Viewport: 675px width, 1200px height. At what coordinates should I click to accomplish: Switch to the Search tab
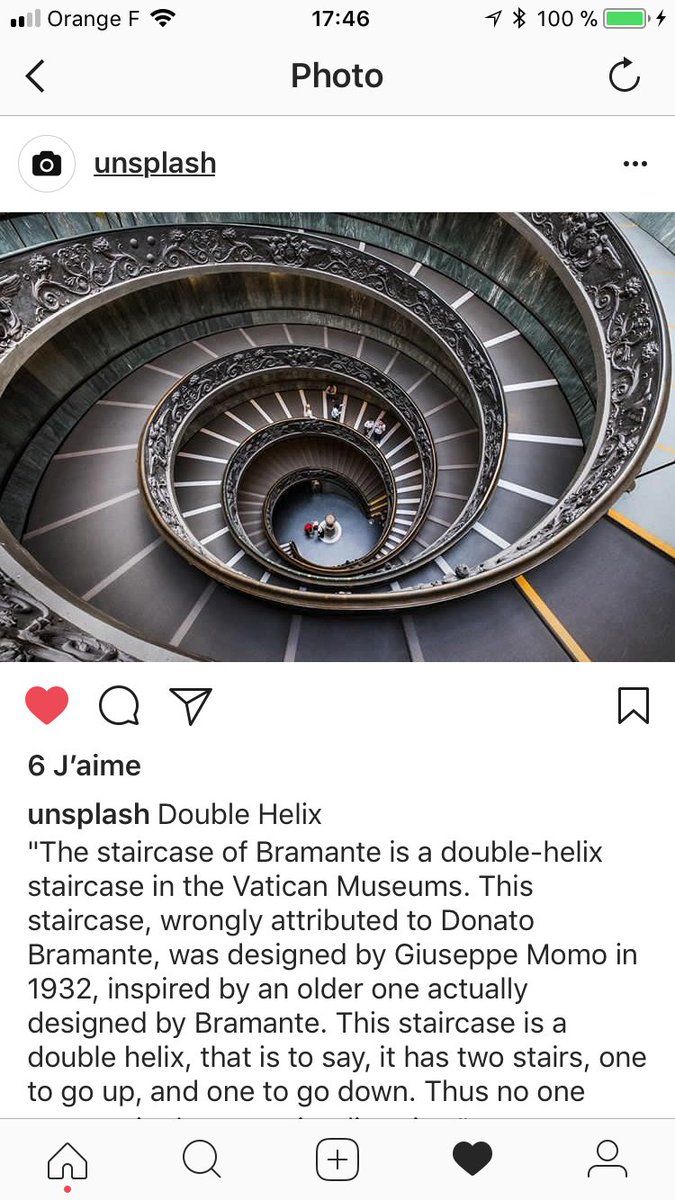pos(202,1160)
